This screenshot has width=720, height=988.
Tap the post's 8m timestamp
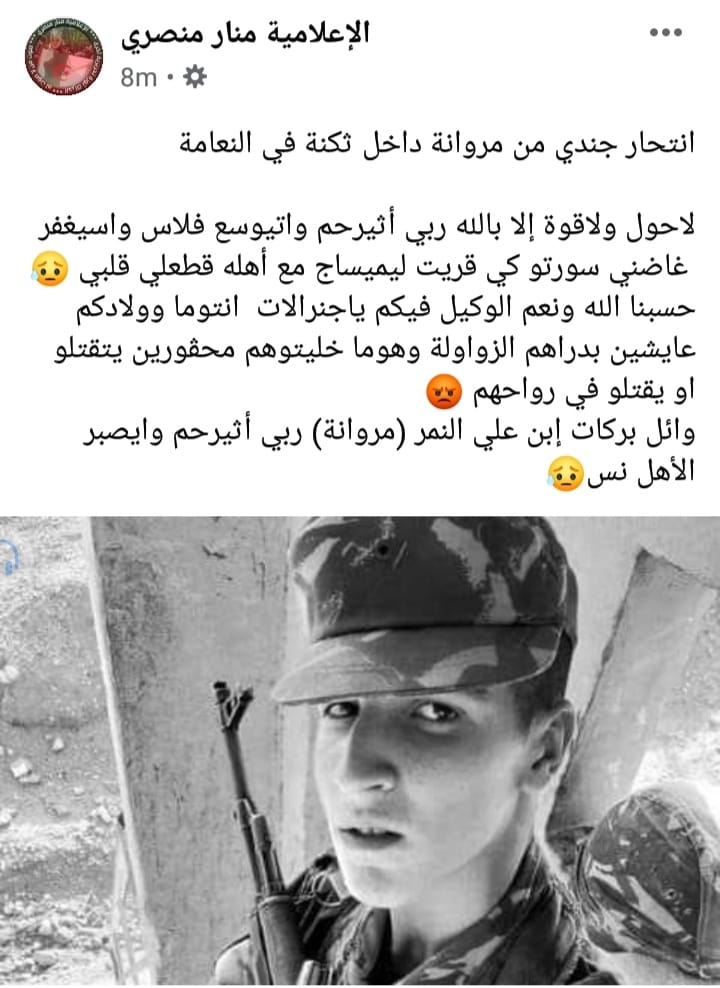pos(138,77)
